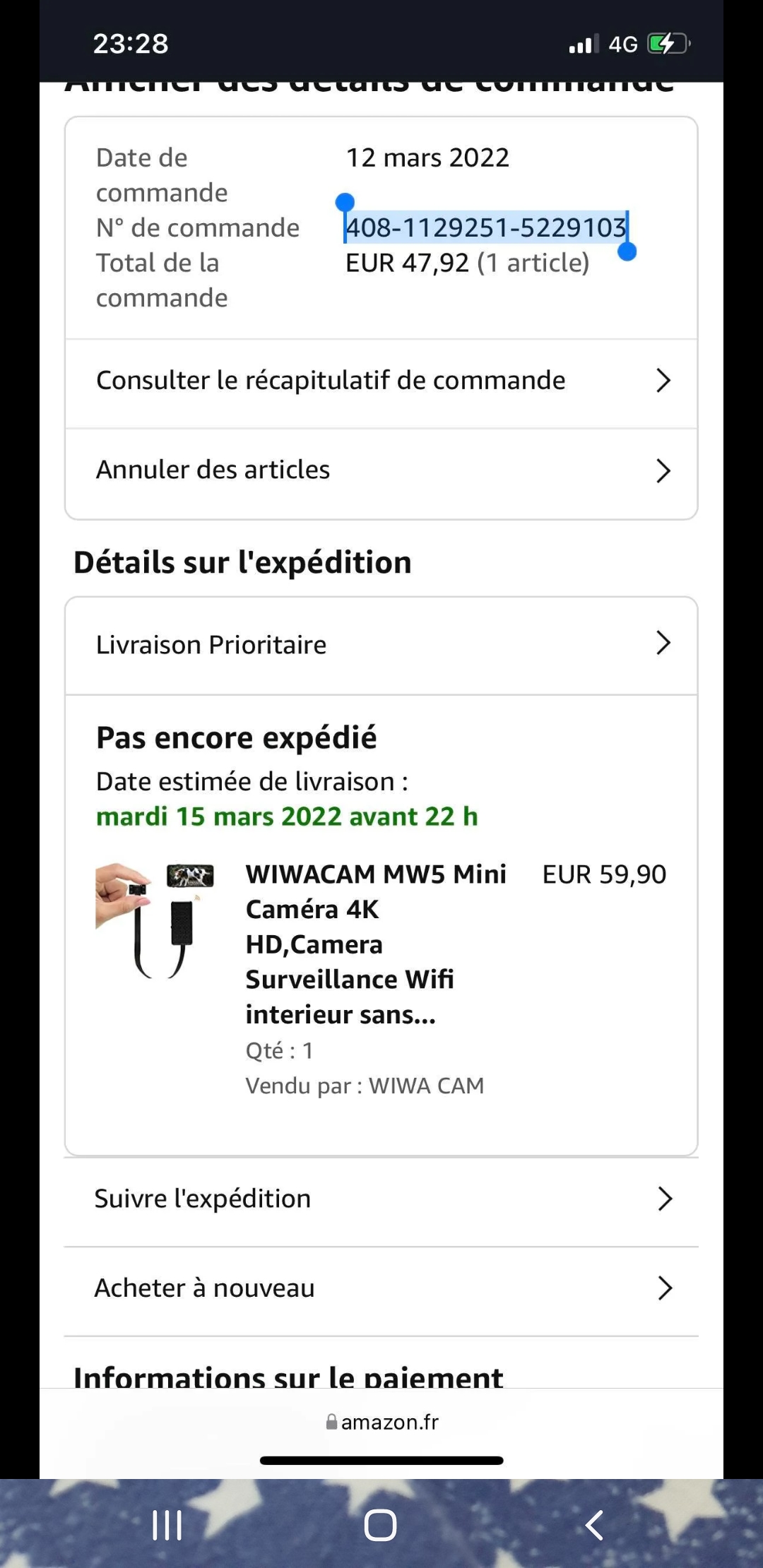
Task: Select Acheter à nouveau
Action: 381,1289
